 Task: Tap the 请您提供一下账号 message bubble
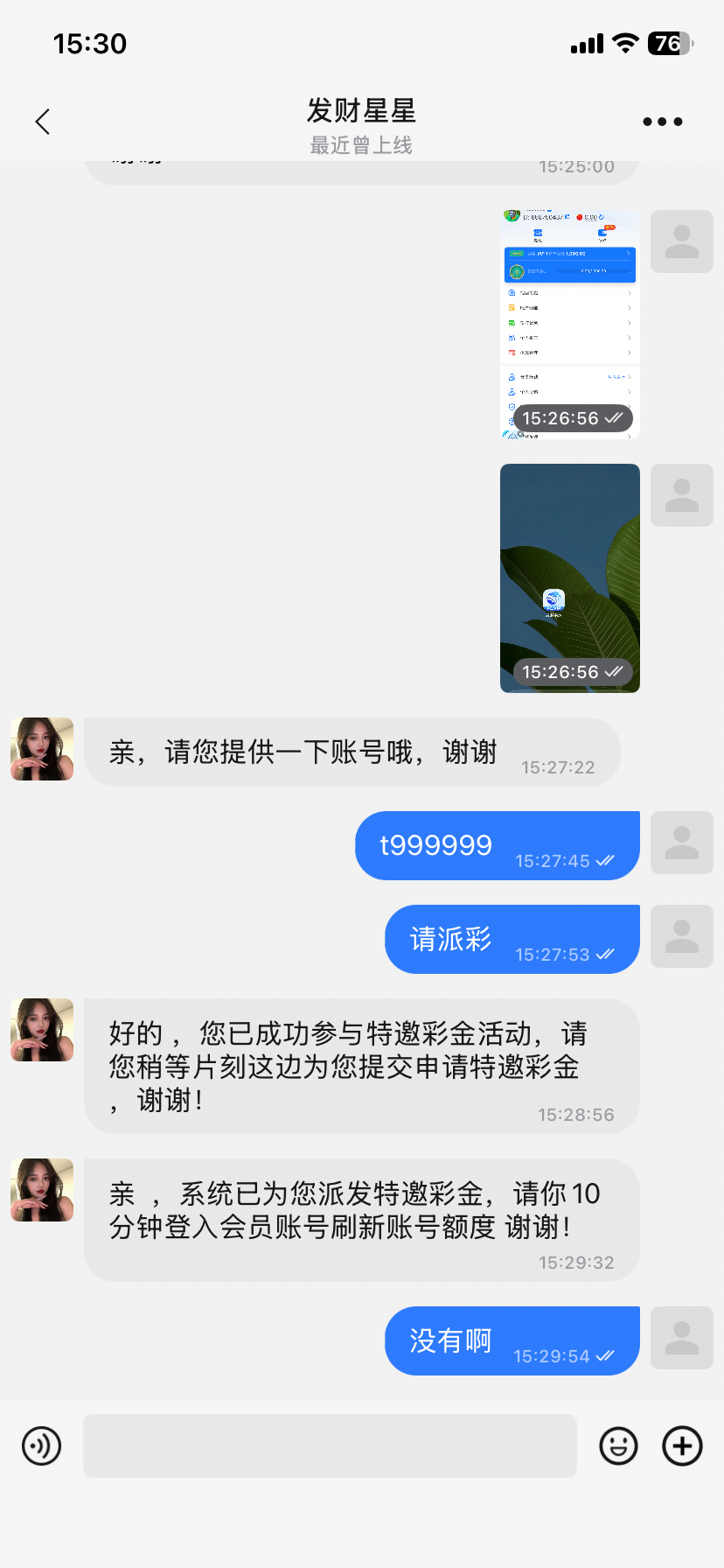tap(352, 751)
